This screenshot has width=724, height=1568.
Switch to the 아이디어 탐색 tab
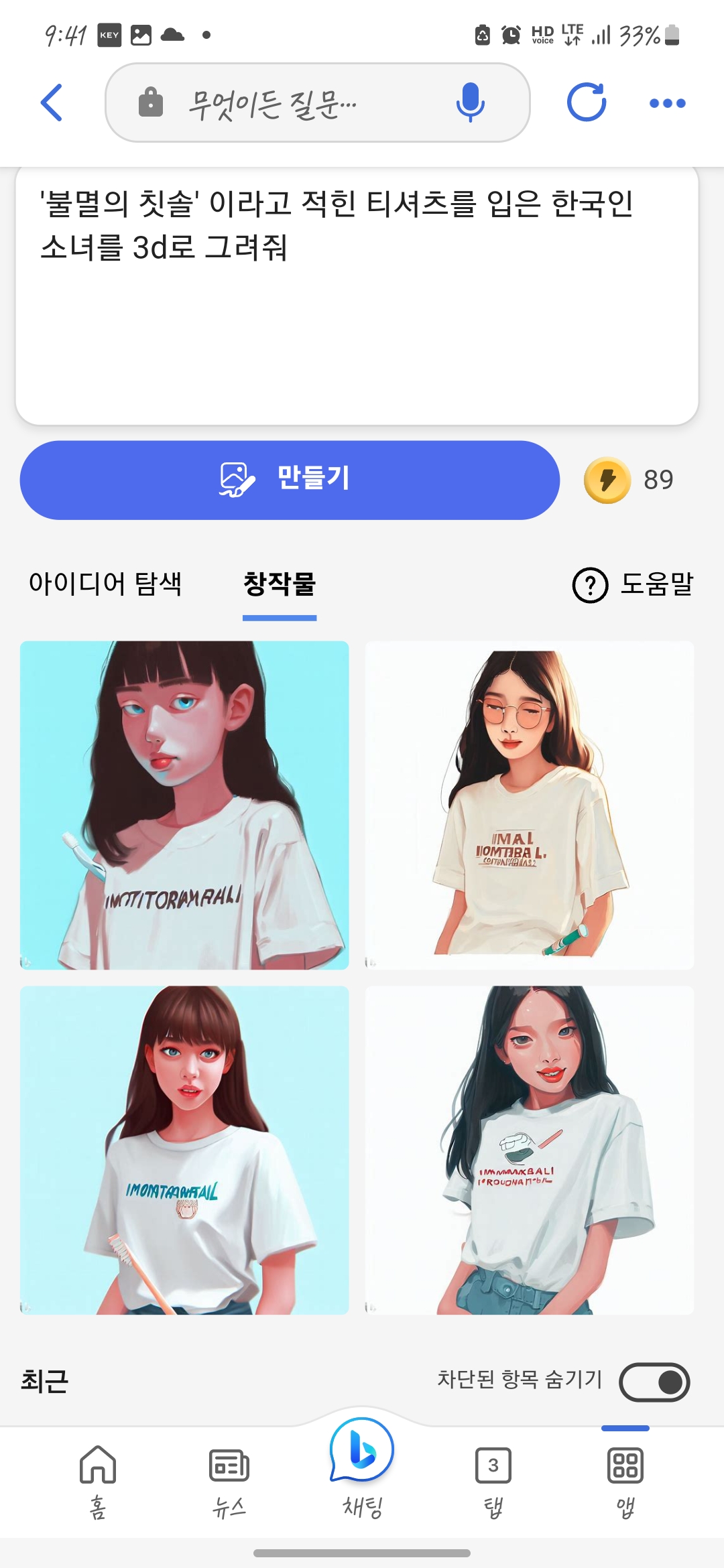coord(105,584)
